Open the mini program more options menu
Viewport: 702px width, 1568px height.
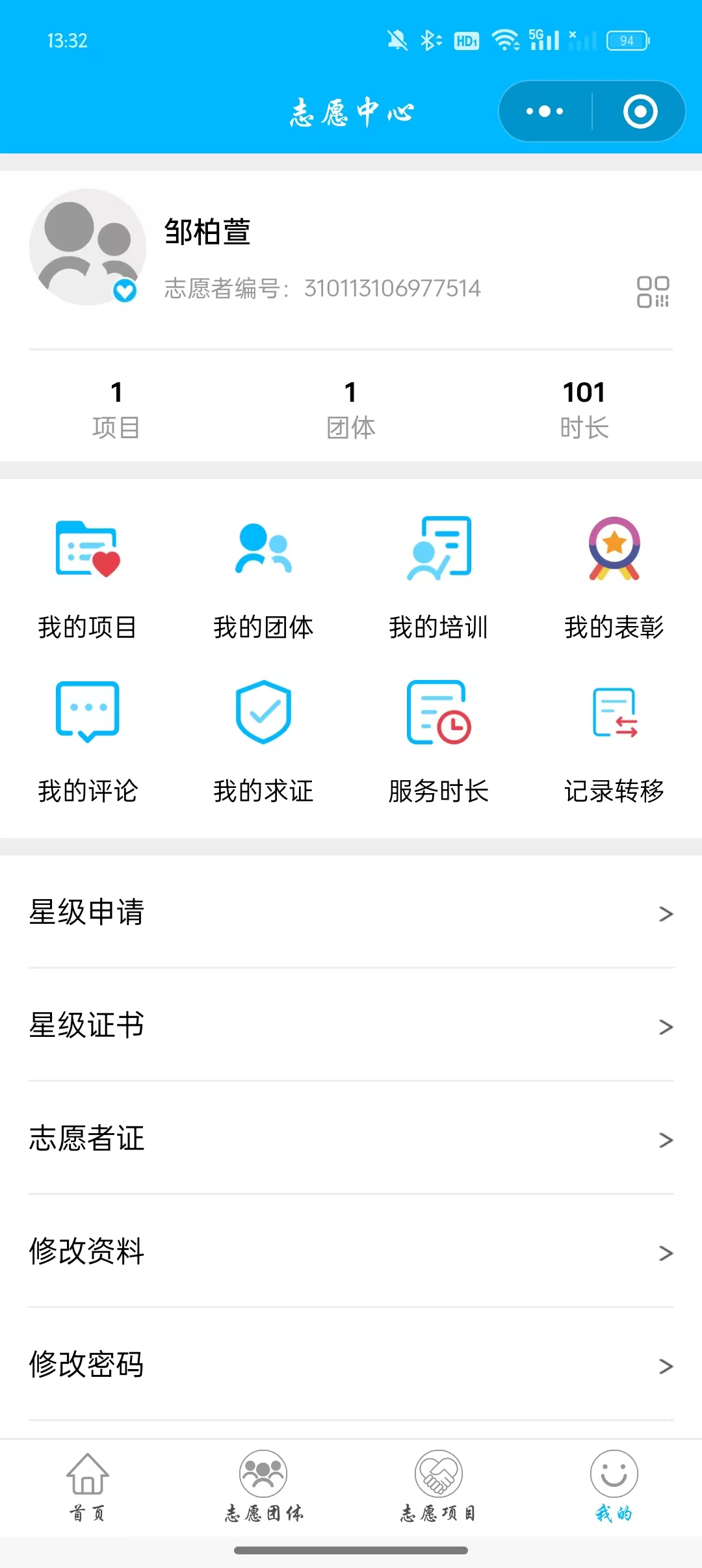[545, 111]
